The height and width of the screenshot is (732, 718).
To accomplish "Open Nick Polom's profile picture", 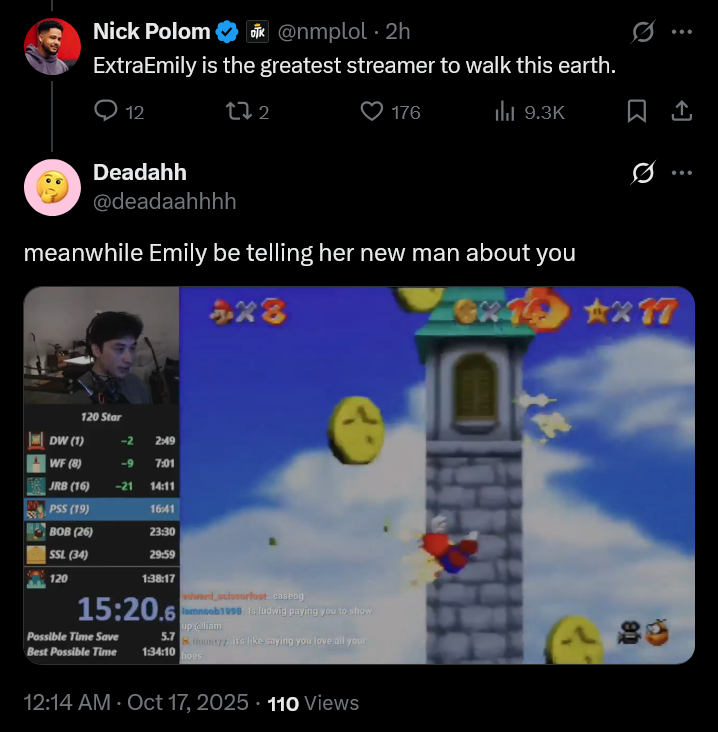I will tap(51, 47).
